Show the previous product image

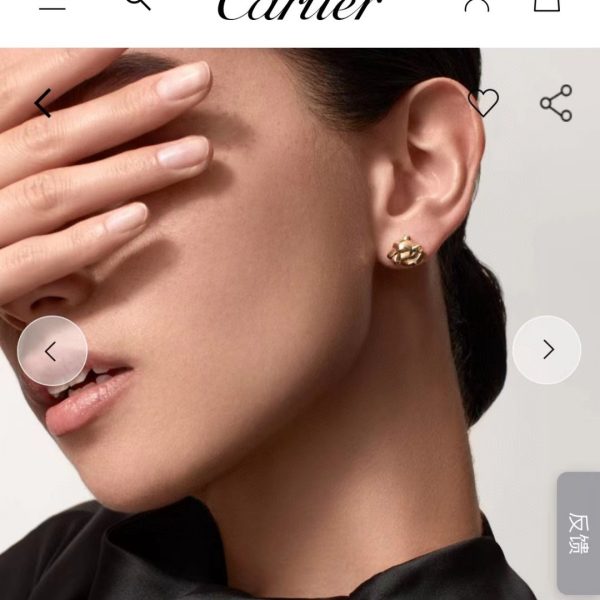pos(52,351)
